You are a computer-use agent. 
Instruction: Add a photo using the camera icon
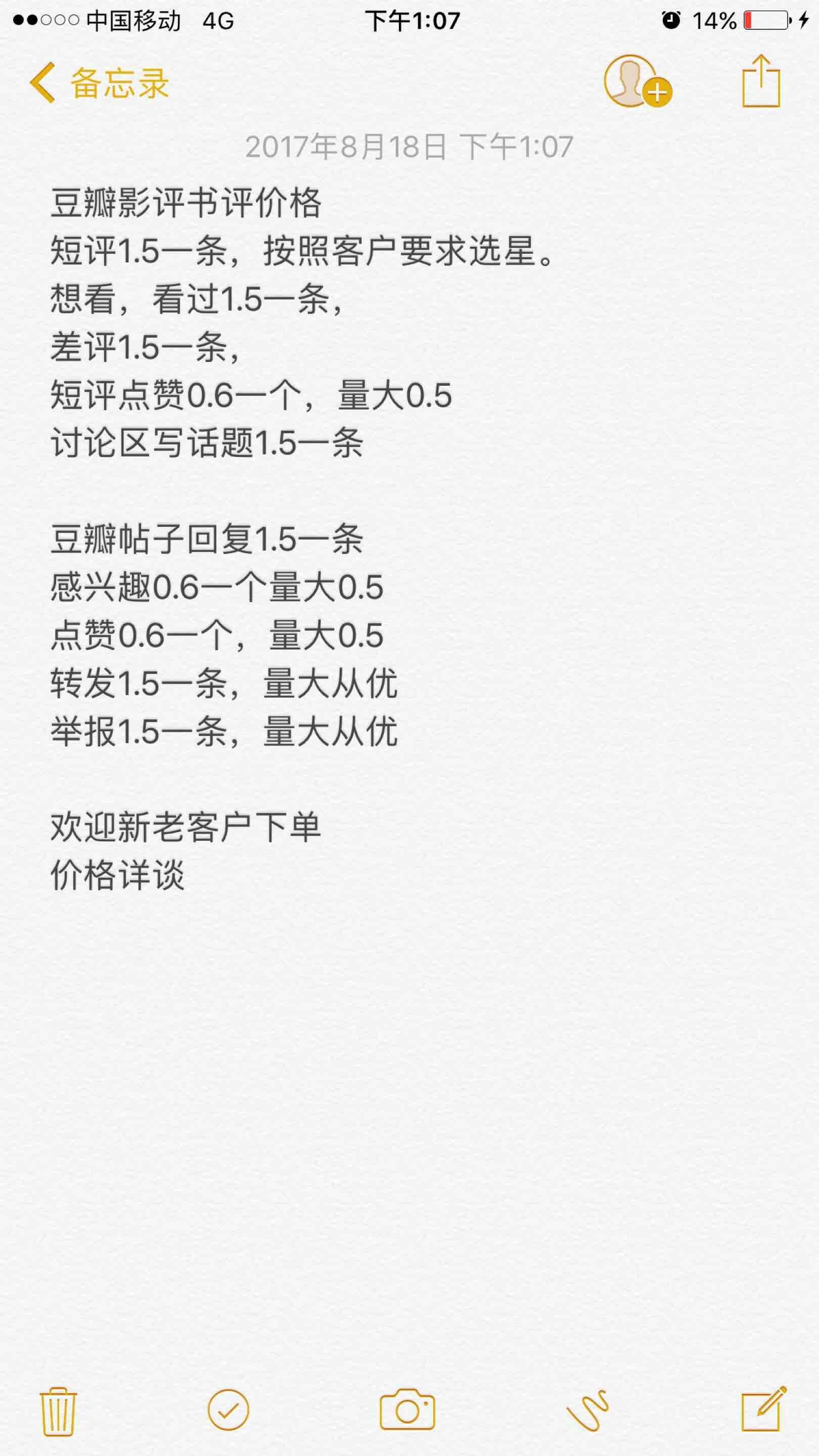[x=407, y=1409]
